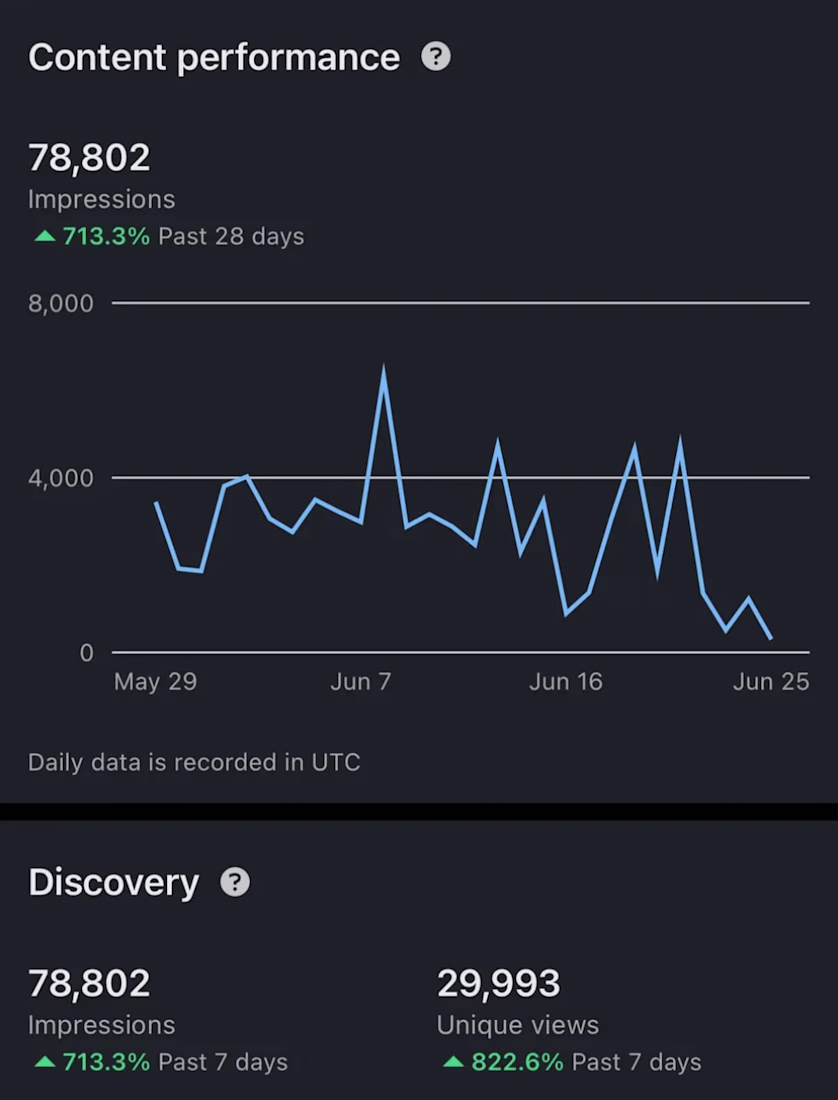Image resolution: width=838 pixels, height=1100 pixels.
Task: Open the Content performance help icon
Action: point(436,56)
